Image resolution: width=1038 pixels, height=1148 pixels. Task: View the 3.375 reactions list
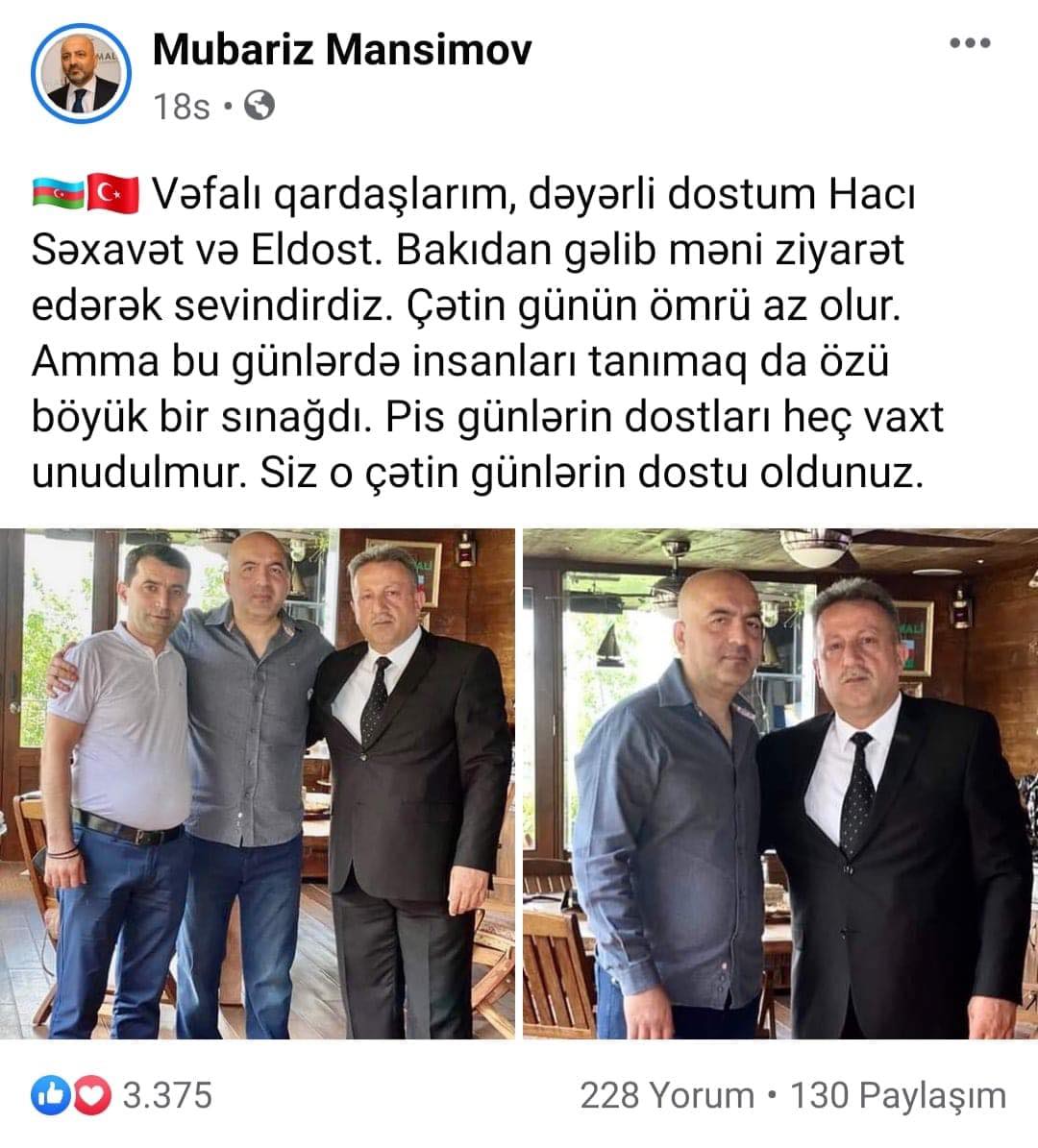[x=123, y=1095]
